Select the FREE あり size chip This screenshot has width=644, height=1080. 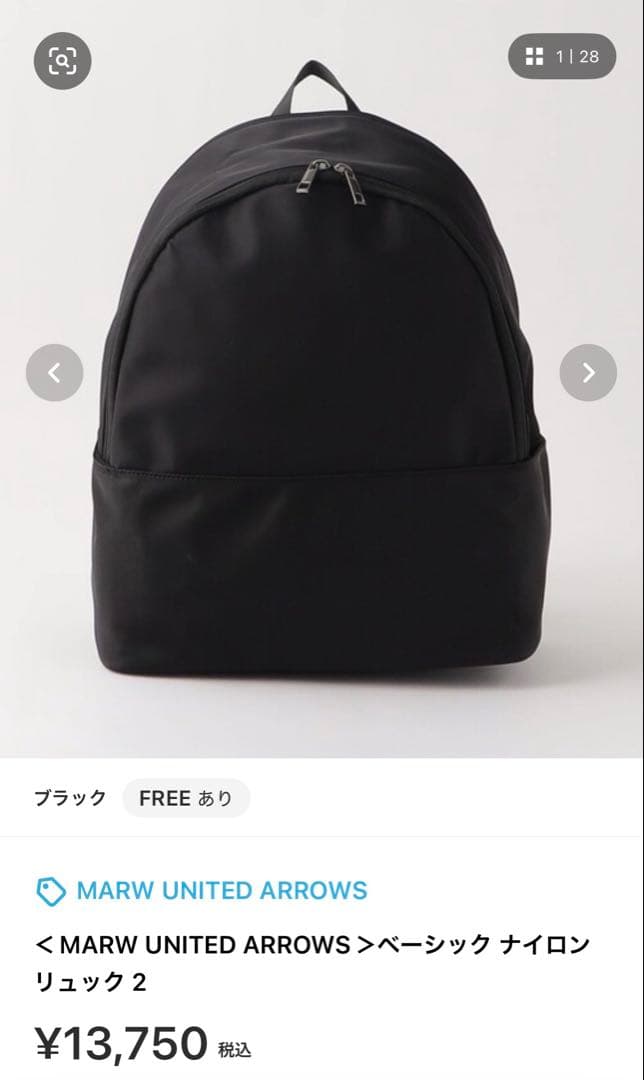coord(186,798)
